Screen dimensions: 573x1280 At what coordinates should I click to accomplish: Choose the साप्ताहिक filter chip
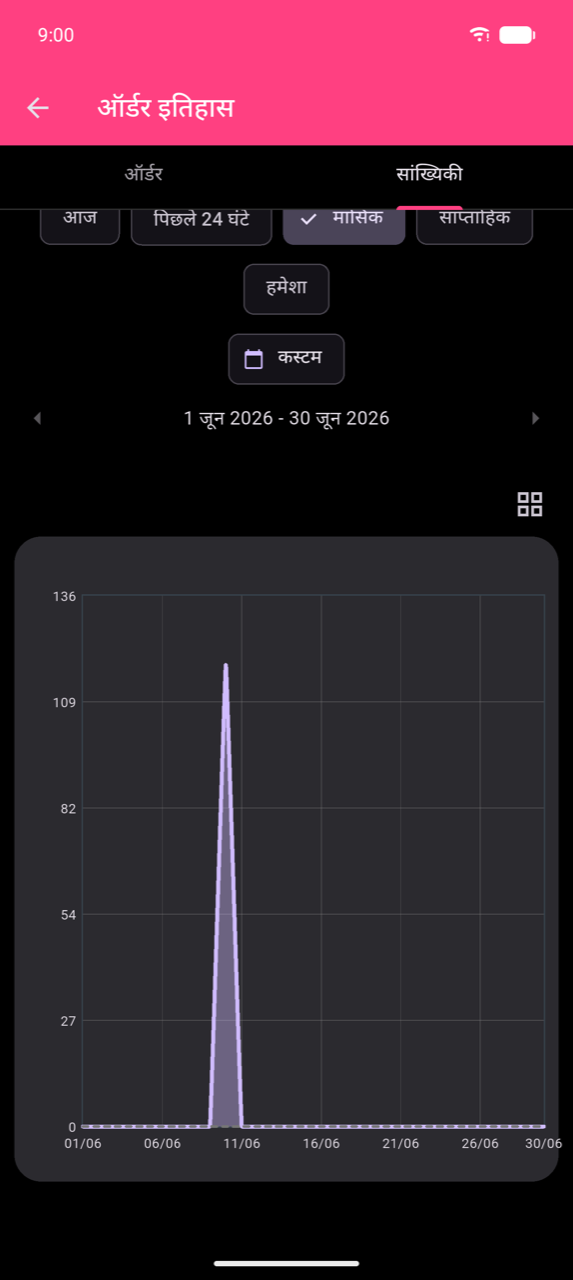pos(474,224)
